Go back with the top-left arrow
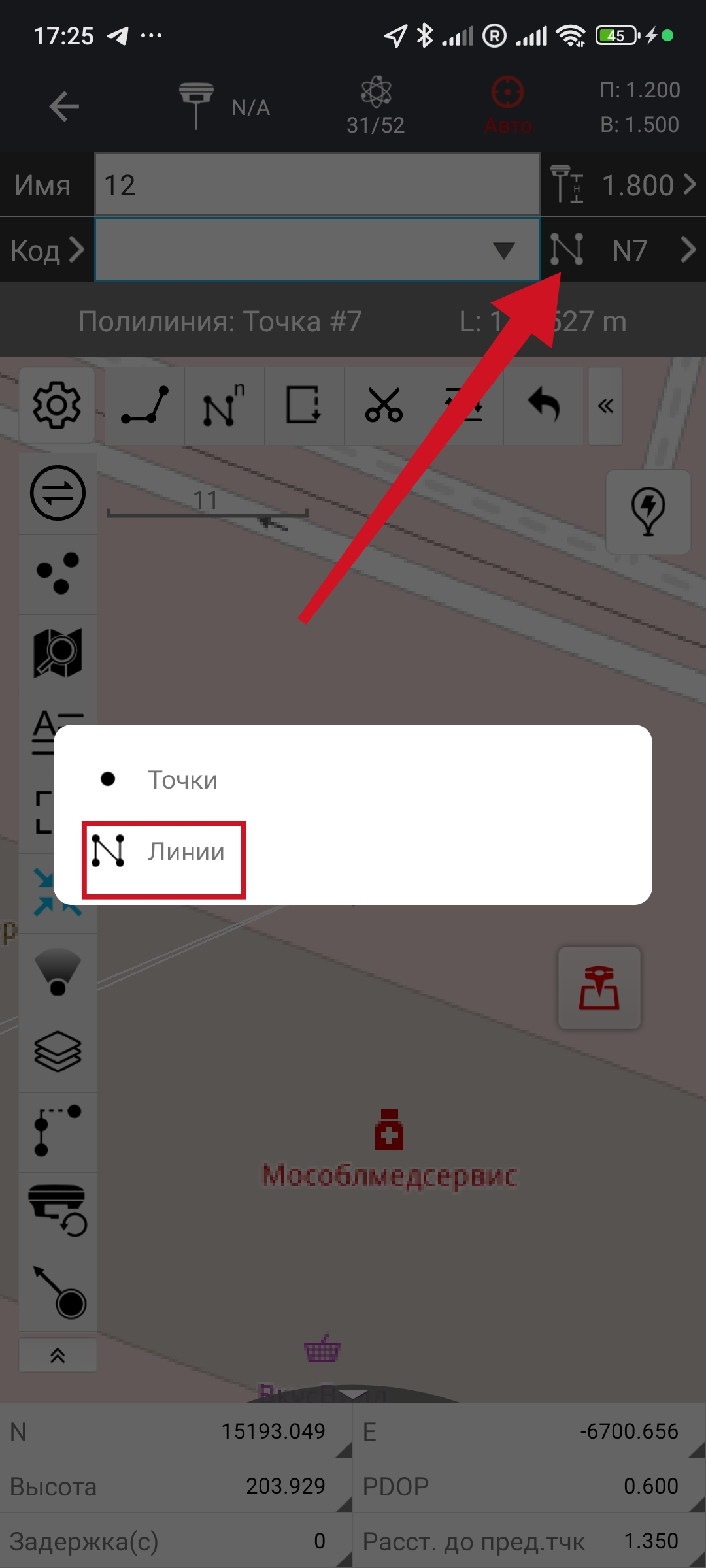 click(64, 106)
